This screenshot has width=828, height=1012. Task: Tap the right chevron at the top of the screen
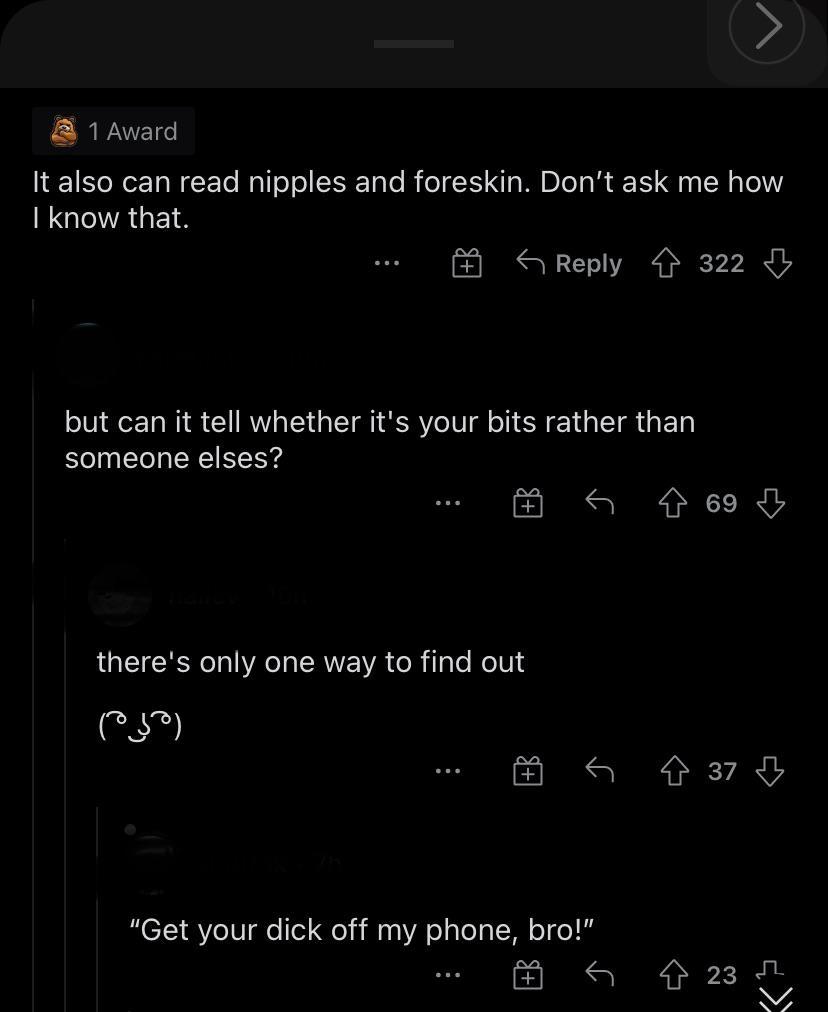[767, 29]
